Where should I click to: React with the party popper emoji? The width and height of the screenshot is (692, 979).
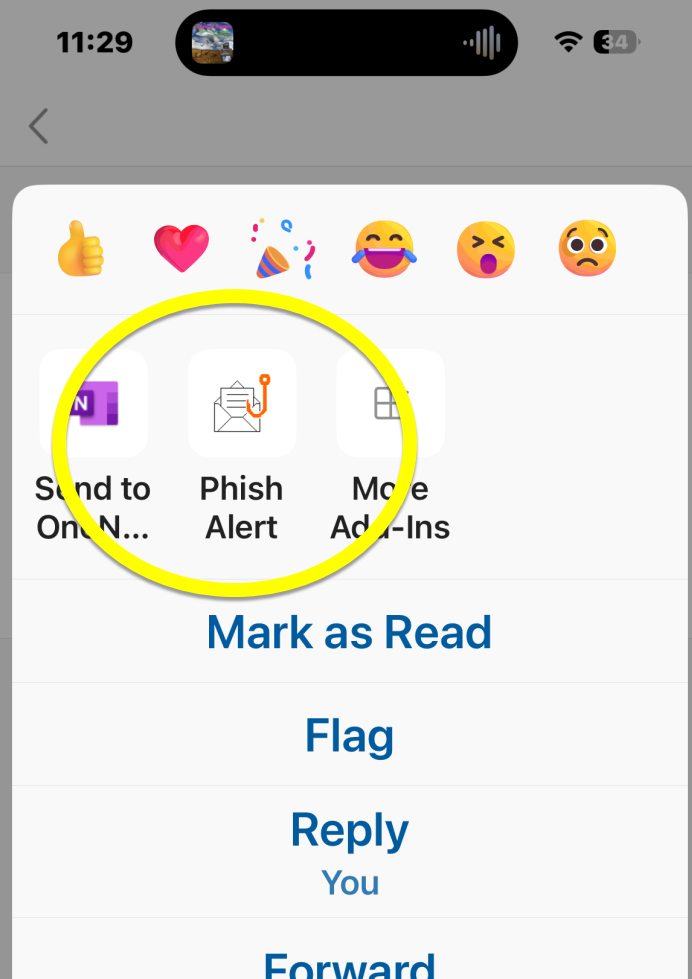click(282, 247)
